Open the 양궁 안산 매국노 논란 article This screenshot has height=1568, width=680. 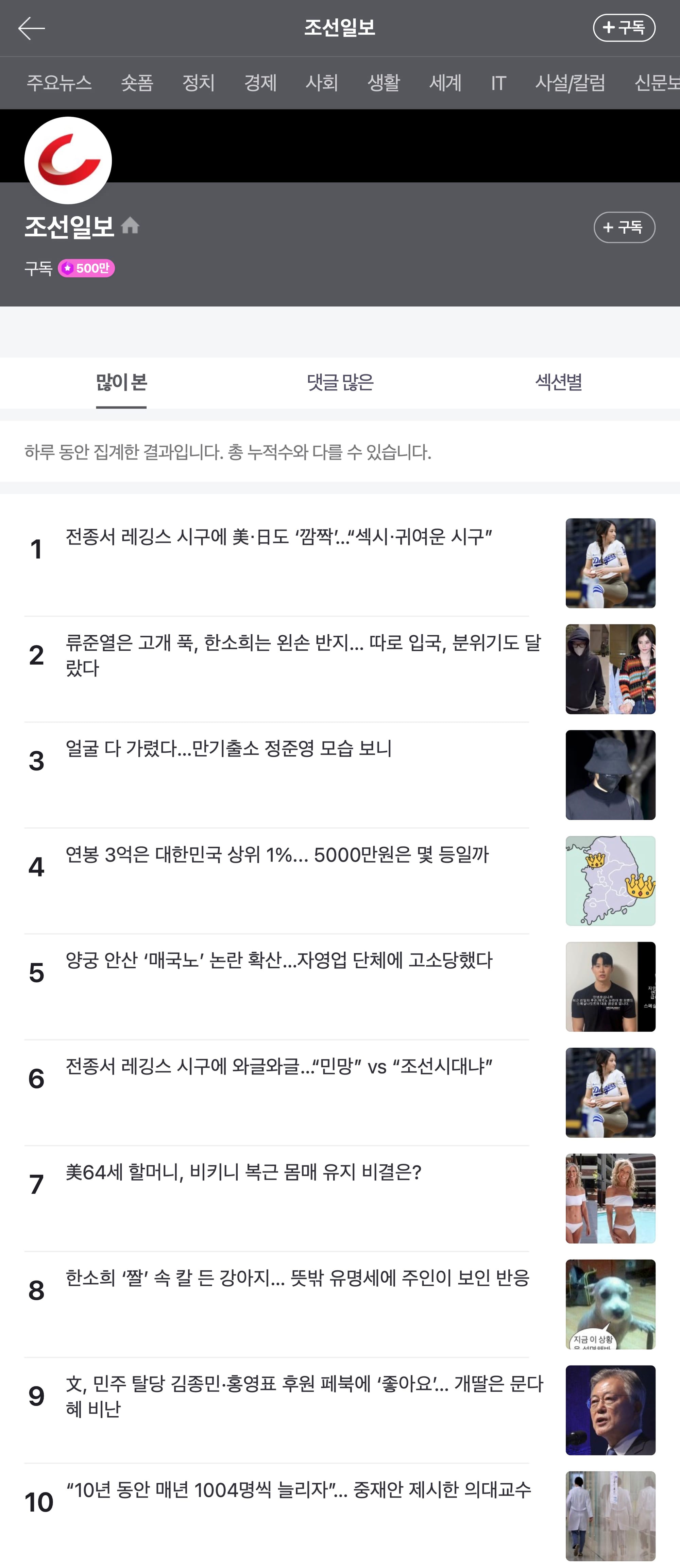click(278, 961)
